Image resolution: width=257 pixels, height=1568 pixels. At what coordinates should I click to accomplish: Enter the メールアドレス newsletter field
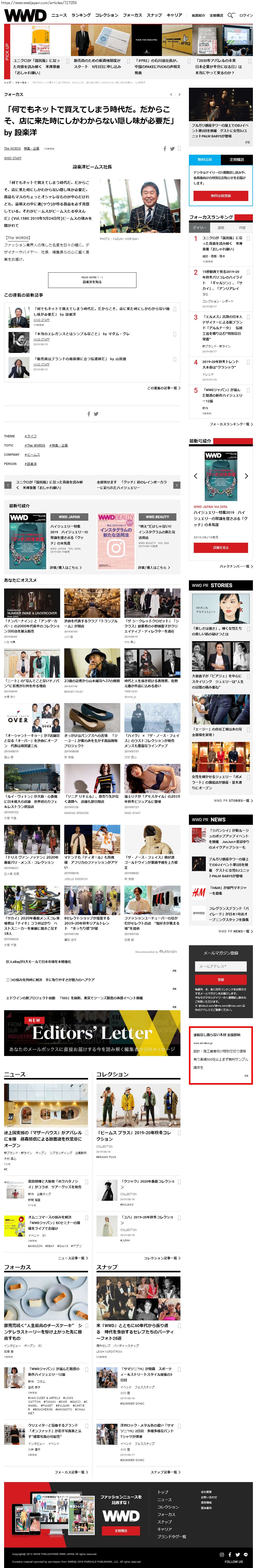(220, 966)
